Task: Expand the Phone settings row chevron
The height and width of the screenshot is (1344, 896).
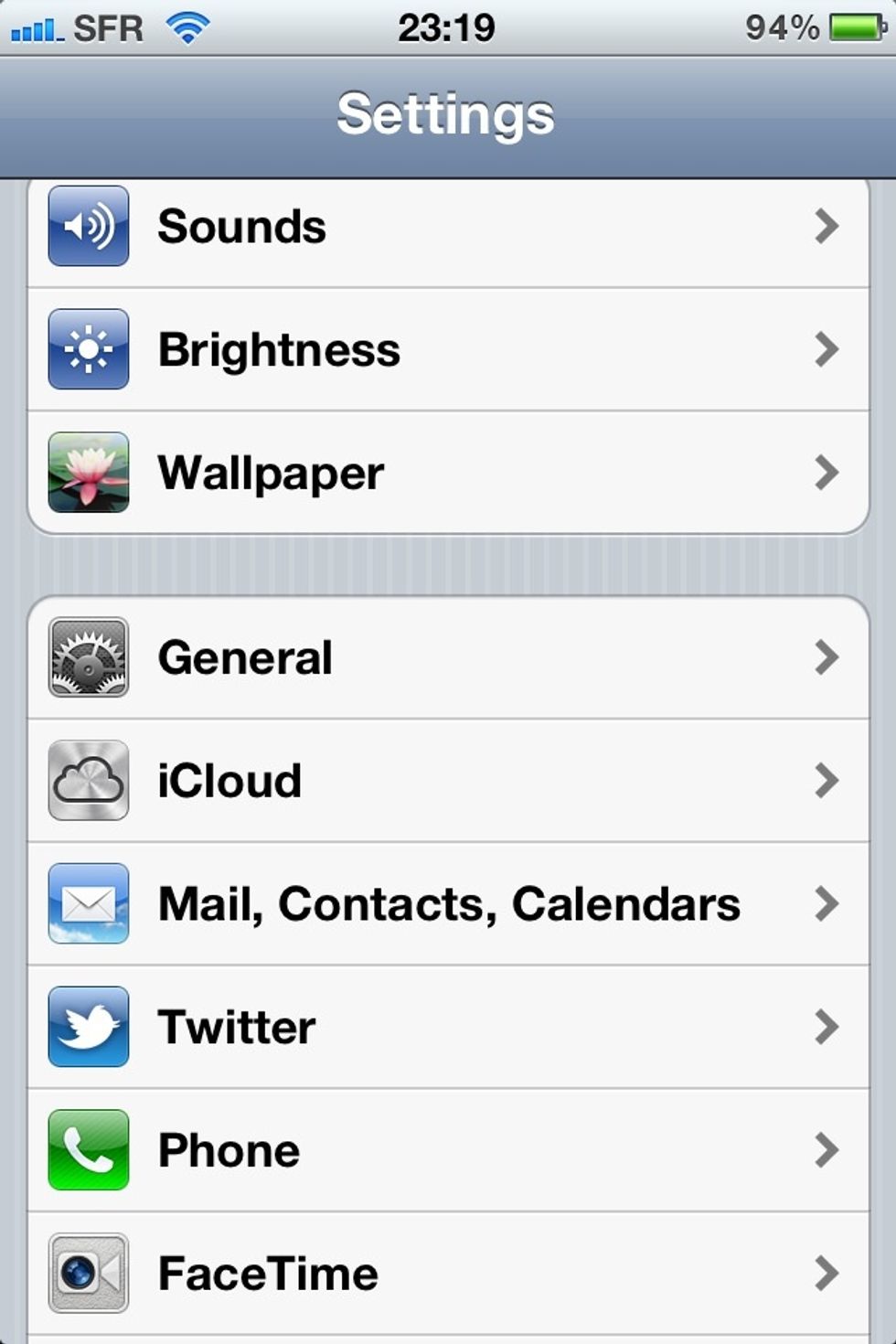Action: point(827,1149)
